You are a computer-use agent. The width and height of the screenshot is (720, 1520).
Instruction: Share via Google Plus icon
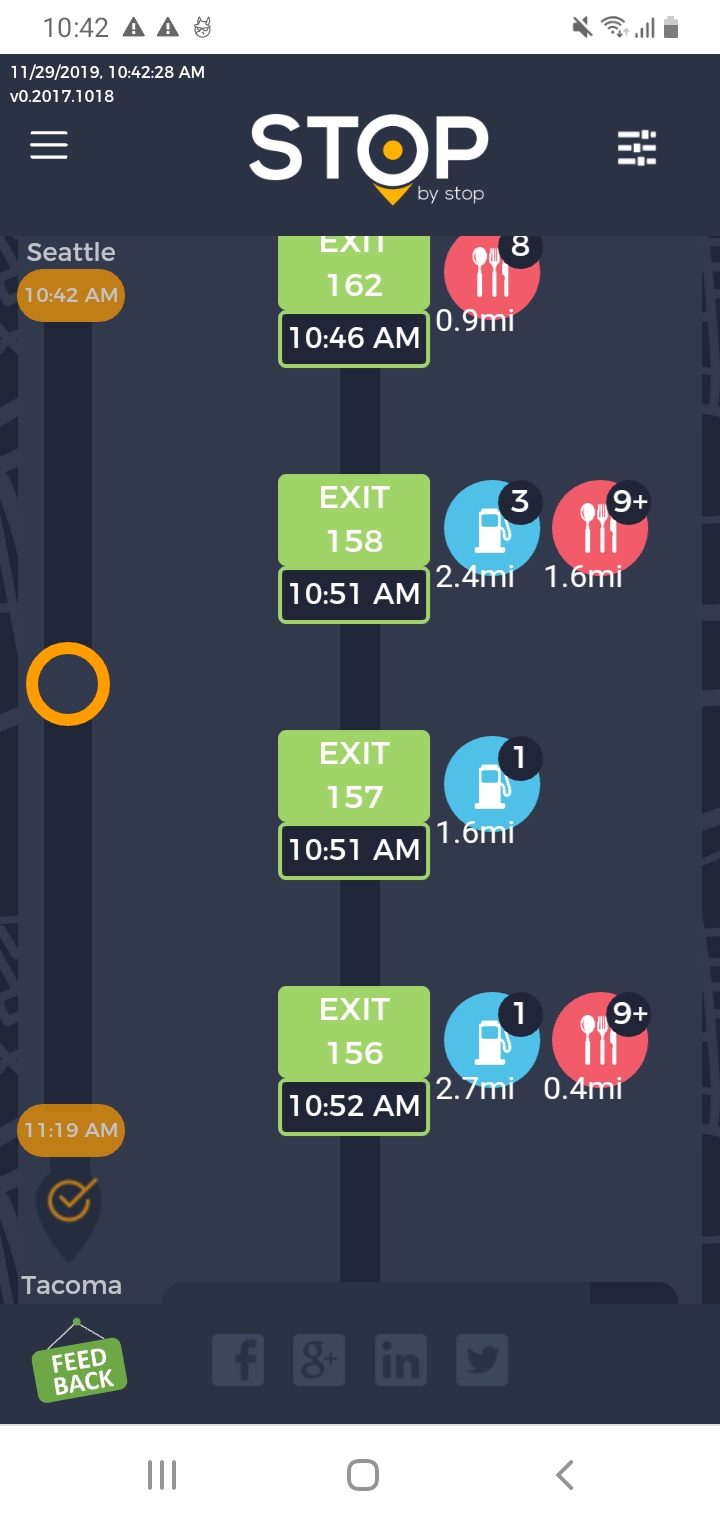click(319, 1359)
